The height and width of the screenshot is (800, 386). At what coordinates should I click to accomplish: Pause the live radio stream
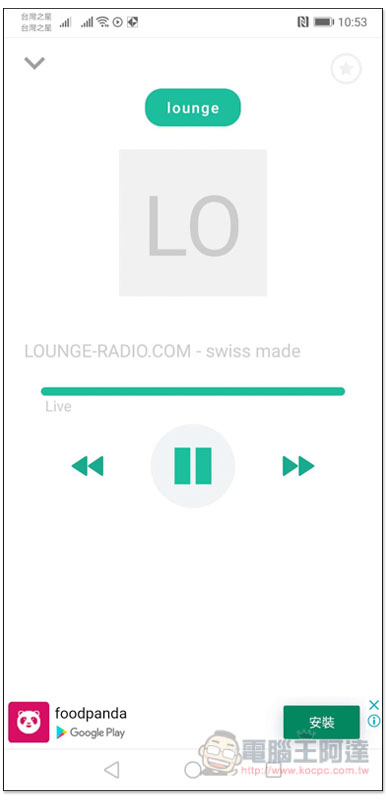pos(193,466)
